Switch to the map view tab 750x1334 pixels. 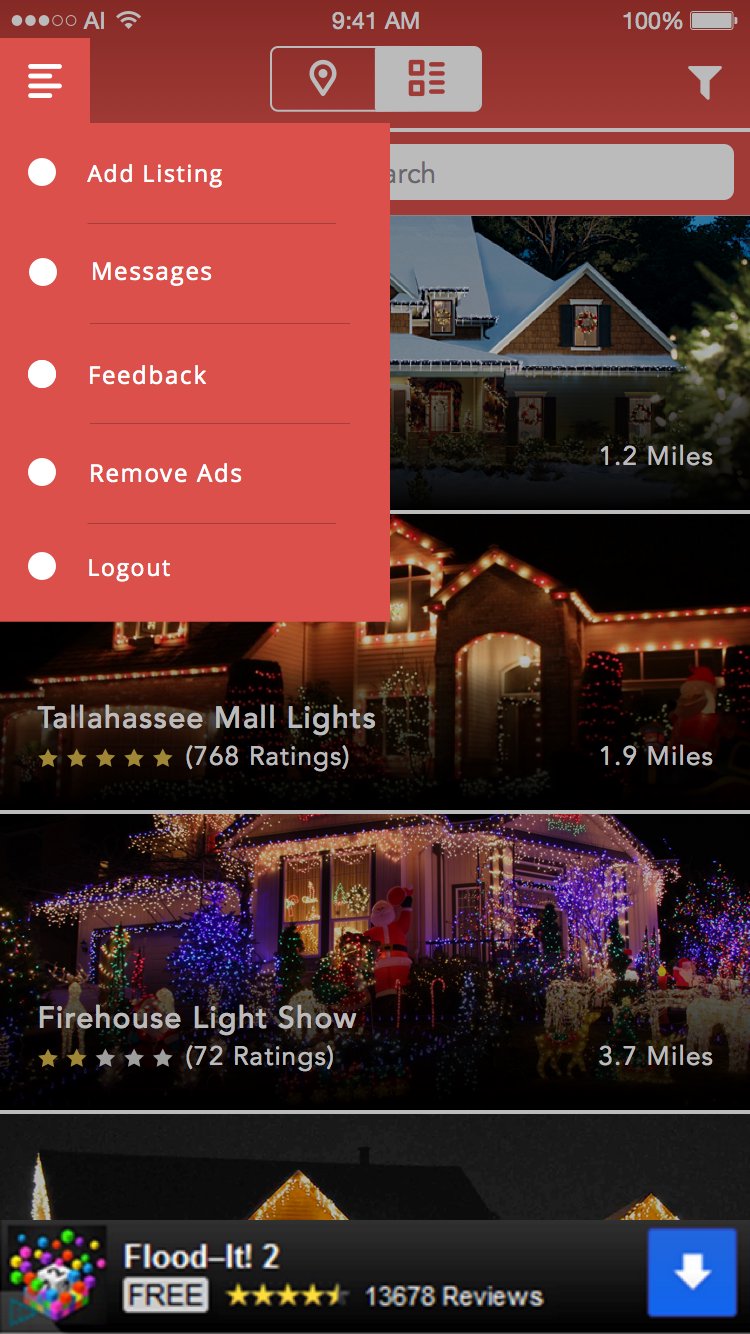323,79
